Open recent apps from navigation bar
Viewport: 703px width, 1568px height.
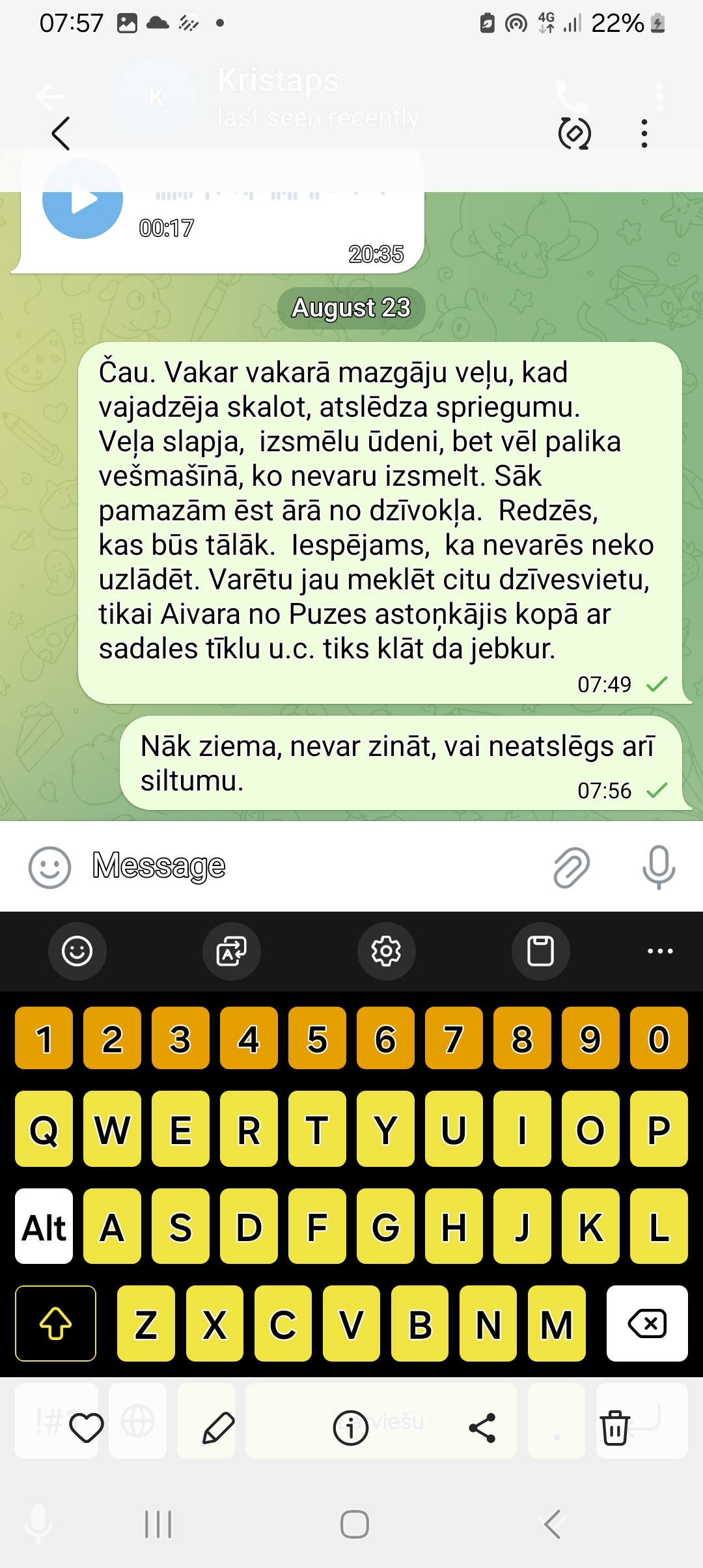click(158, 1524)
